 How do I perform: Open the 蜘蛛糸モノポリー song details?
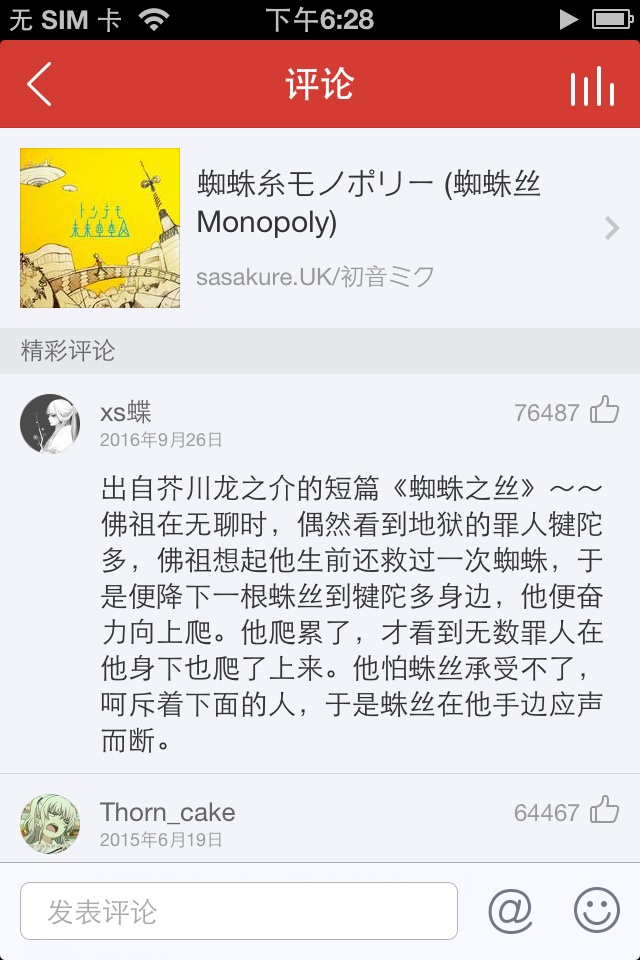tap(320, 228)
